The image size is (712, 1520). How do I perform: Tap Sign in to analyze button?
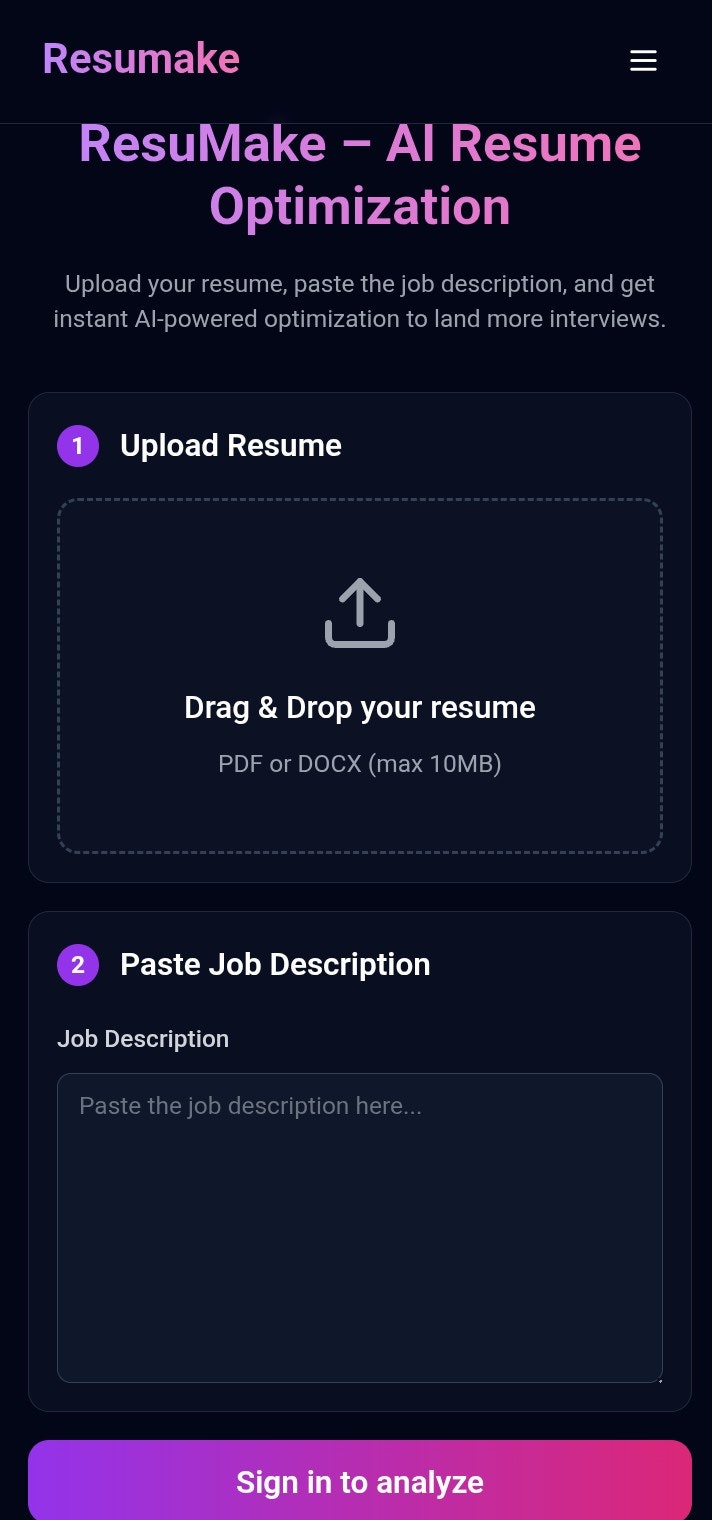coord(360,1481)
